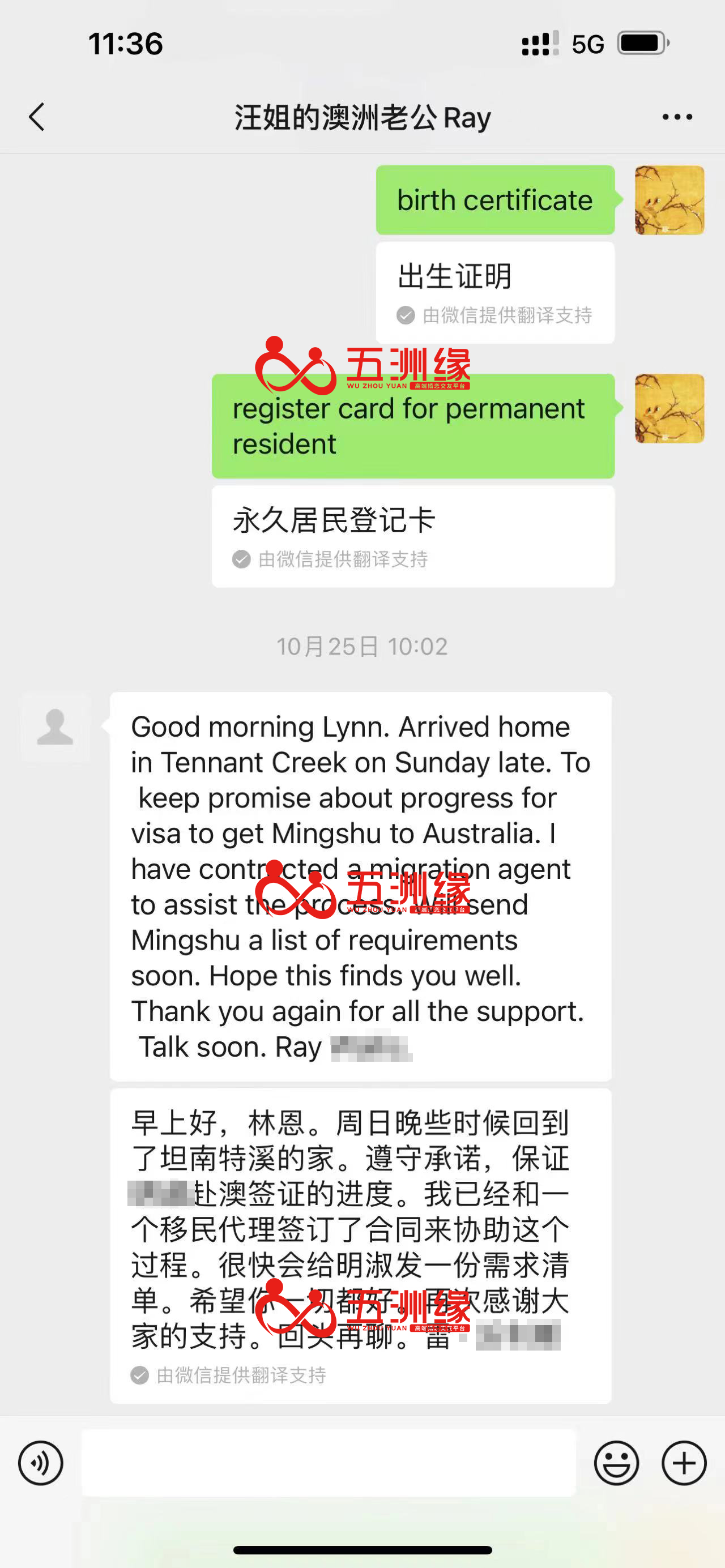Open the emoji sticker panel
Image resolution: width=725 pixels, height=1568 pixels.
pyautogui.click(x=616, y=1463)
